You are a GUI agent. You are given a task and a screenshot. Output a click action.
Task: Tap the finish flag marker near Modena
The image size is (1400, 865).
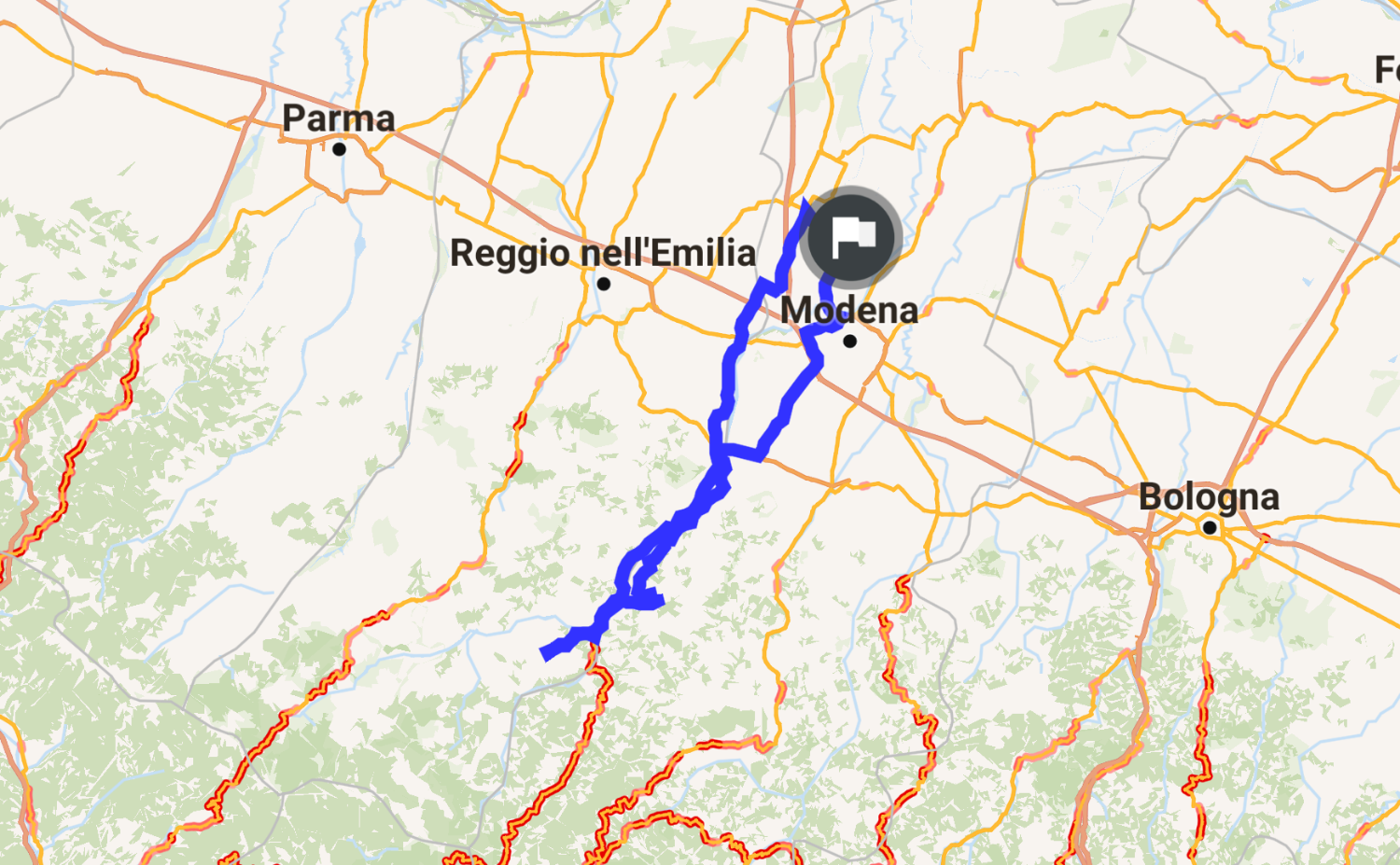point(850,237)
